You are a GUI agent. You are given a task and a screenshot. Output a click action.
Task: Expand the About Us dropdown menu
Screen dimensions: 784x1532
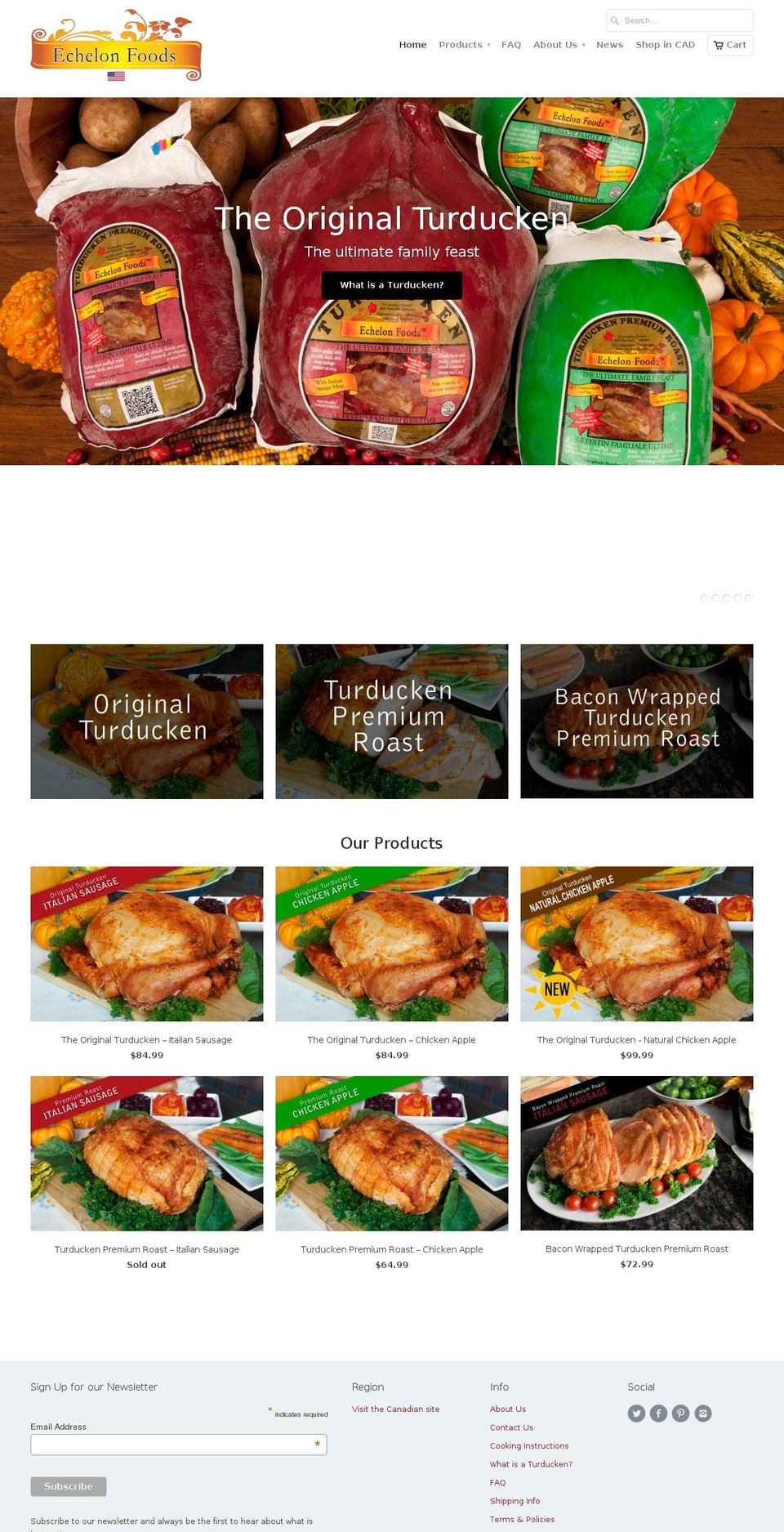(554, 45)
